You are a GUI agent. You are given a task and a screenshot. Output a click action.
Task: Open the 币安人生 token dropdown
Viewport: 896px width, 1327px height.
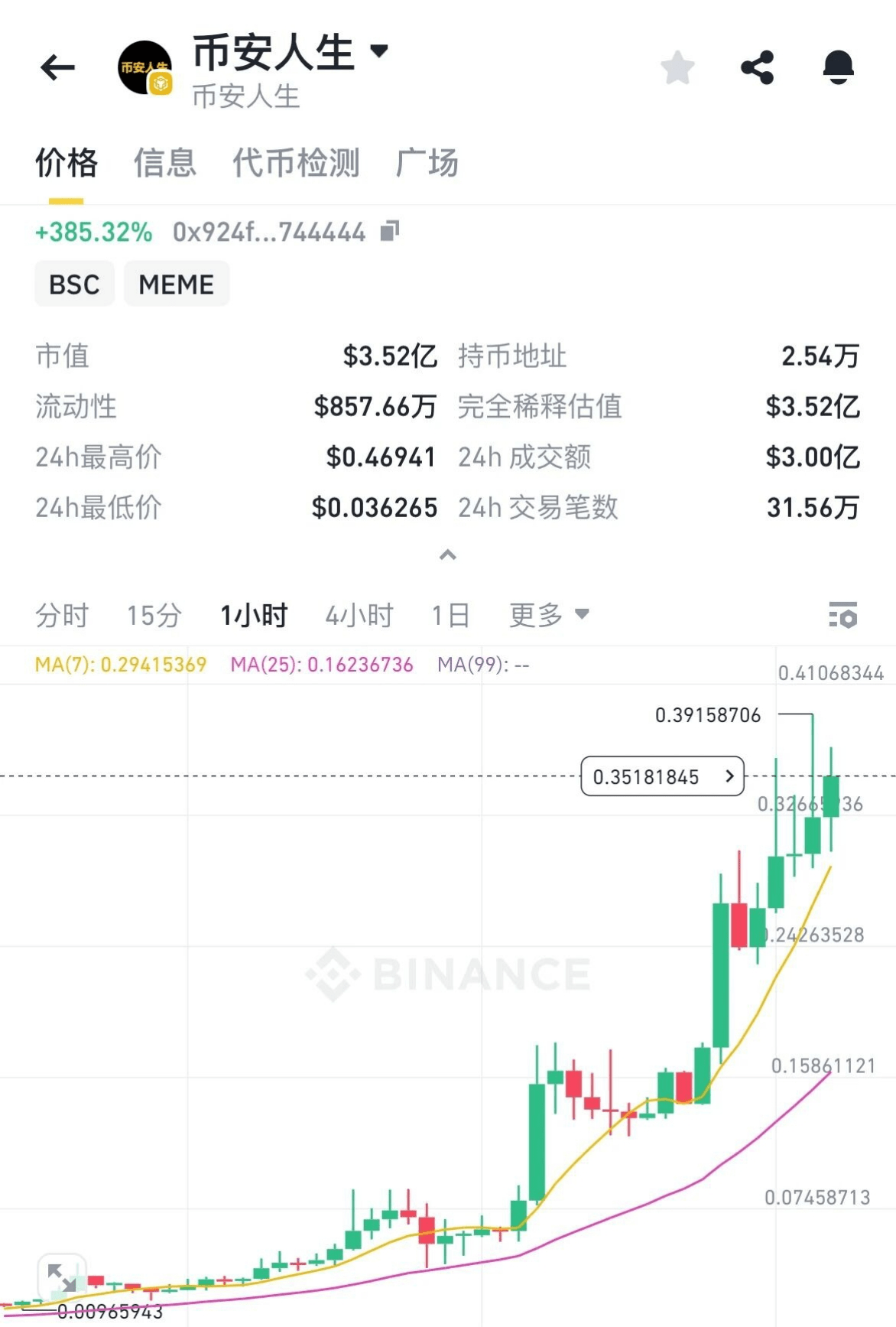378,51
